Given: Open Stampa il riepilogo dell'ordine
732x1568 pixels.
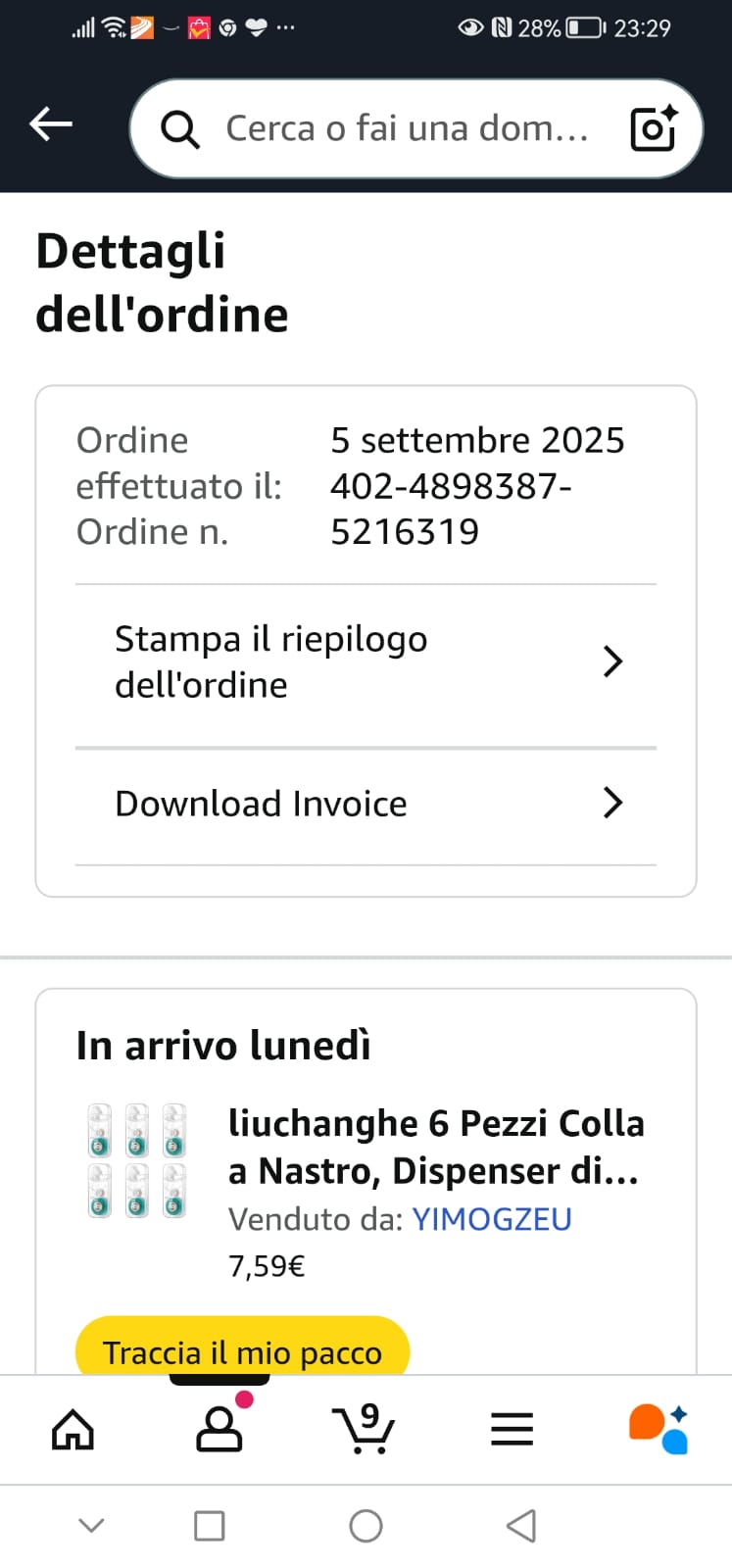Looking at the screenshot, I should [x=366, y=662].
